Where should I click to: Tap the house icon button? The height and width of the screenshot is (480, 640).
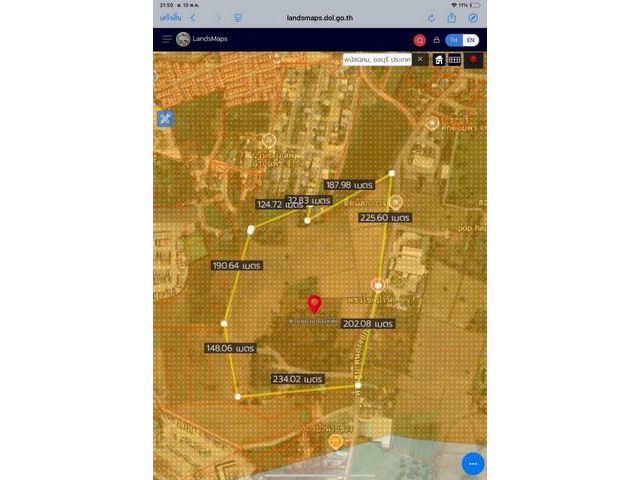coord(438,60)
